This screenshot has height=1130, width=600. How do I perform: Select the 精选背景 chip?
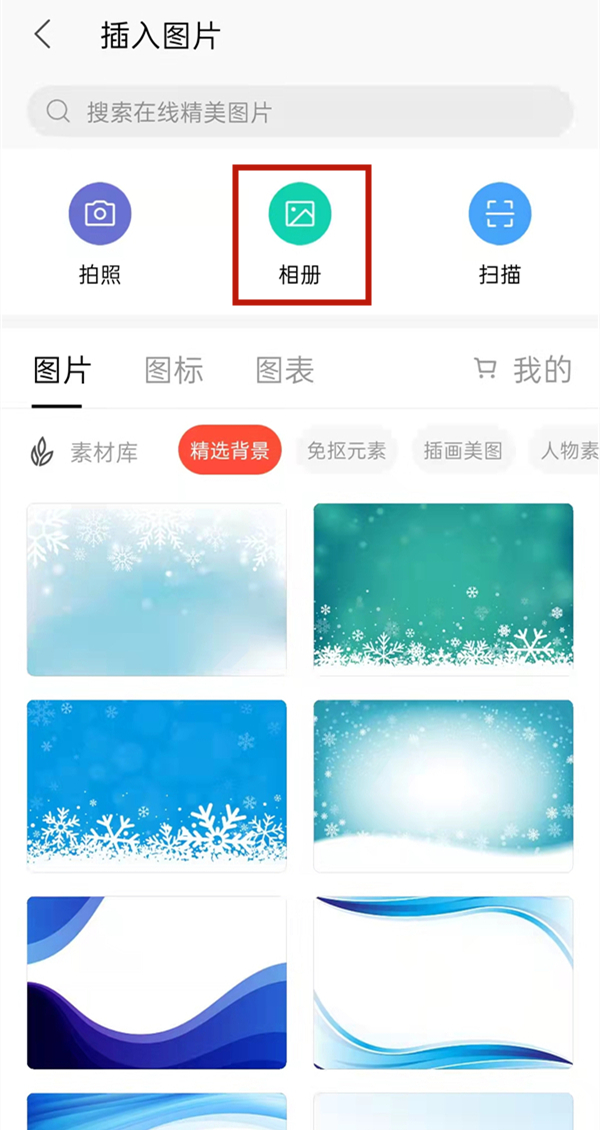230,451
